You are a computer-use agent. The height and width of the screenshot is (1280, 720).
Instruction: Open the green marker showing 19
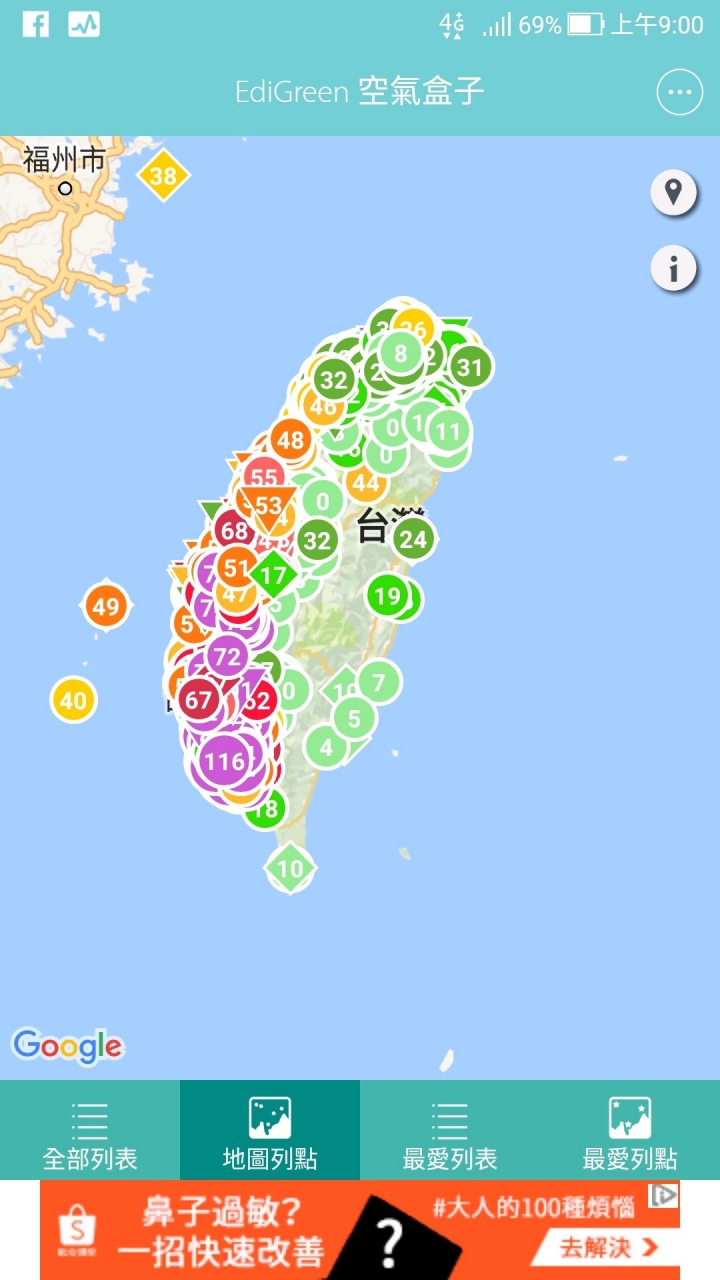pyautogui.click(x=386, y=597)
